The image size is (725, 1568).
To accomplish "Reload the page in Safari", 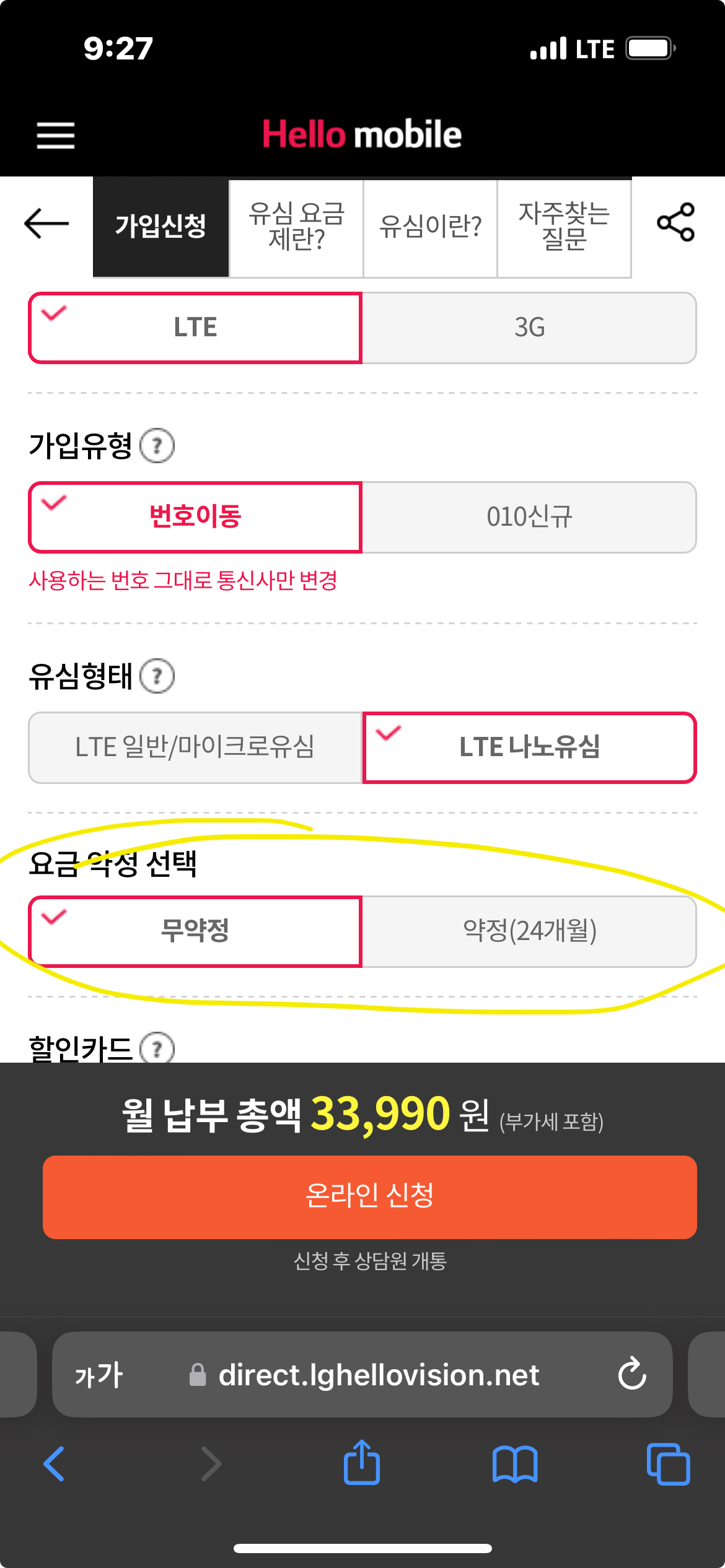I will [632, 1374].
